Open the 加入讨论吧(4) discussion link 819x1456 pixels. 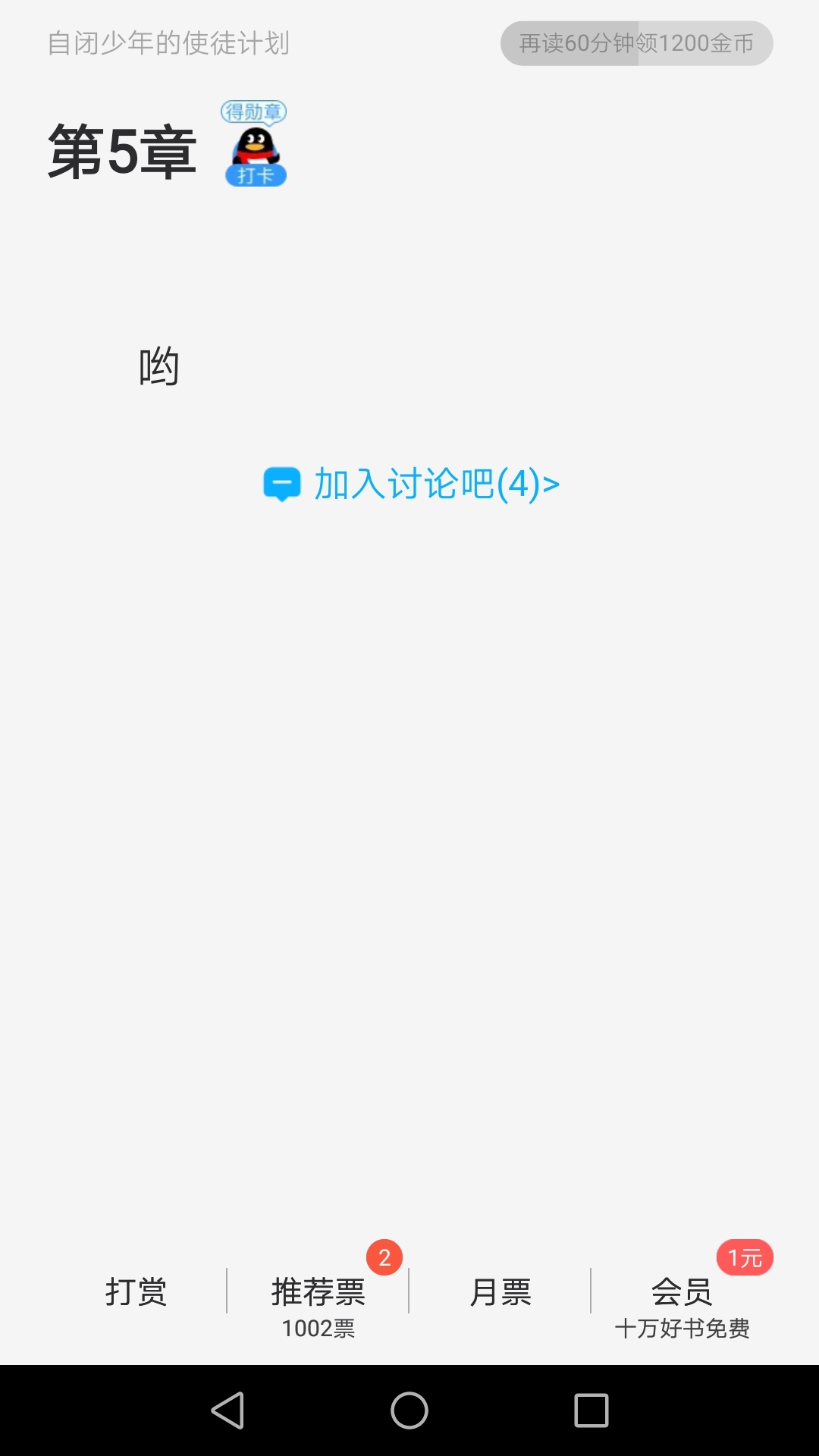(x=411, y=484)
